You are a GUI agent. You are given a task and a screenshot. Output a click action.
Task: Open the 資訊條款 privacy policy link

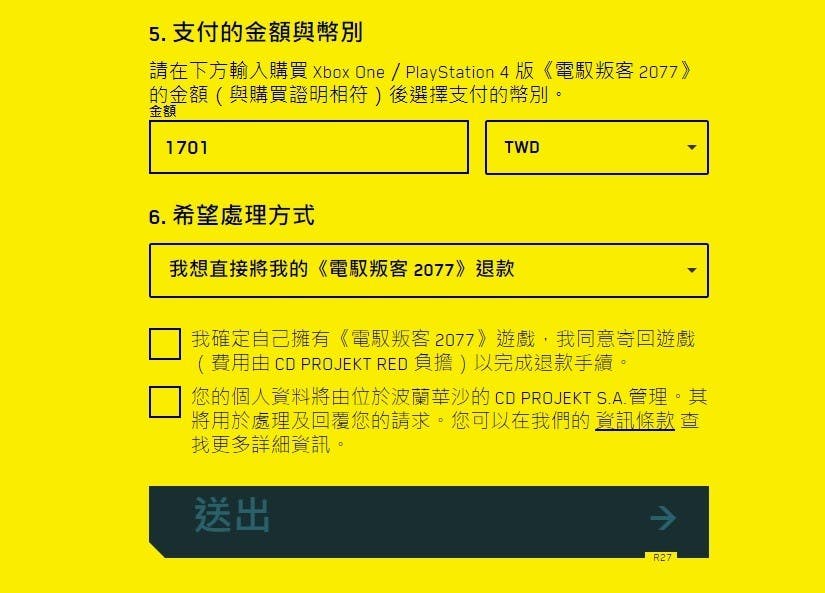[634, 421]
